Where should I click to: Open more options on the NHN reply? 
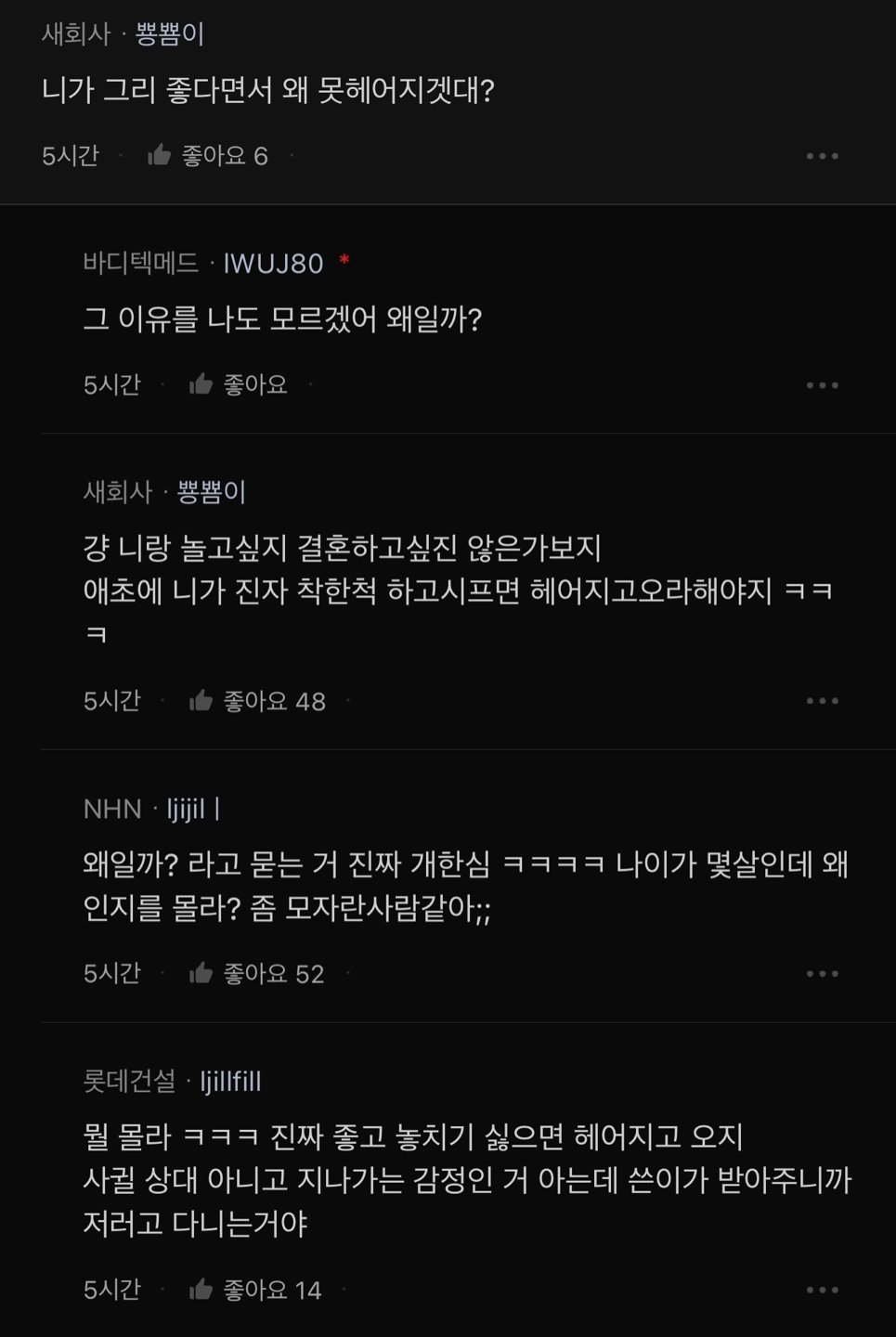point(822,974)
